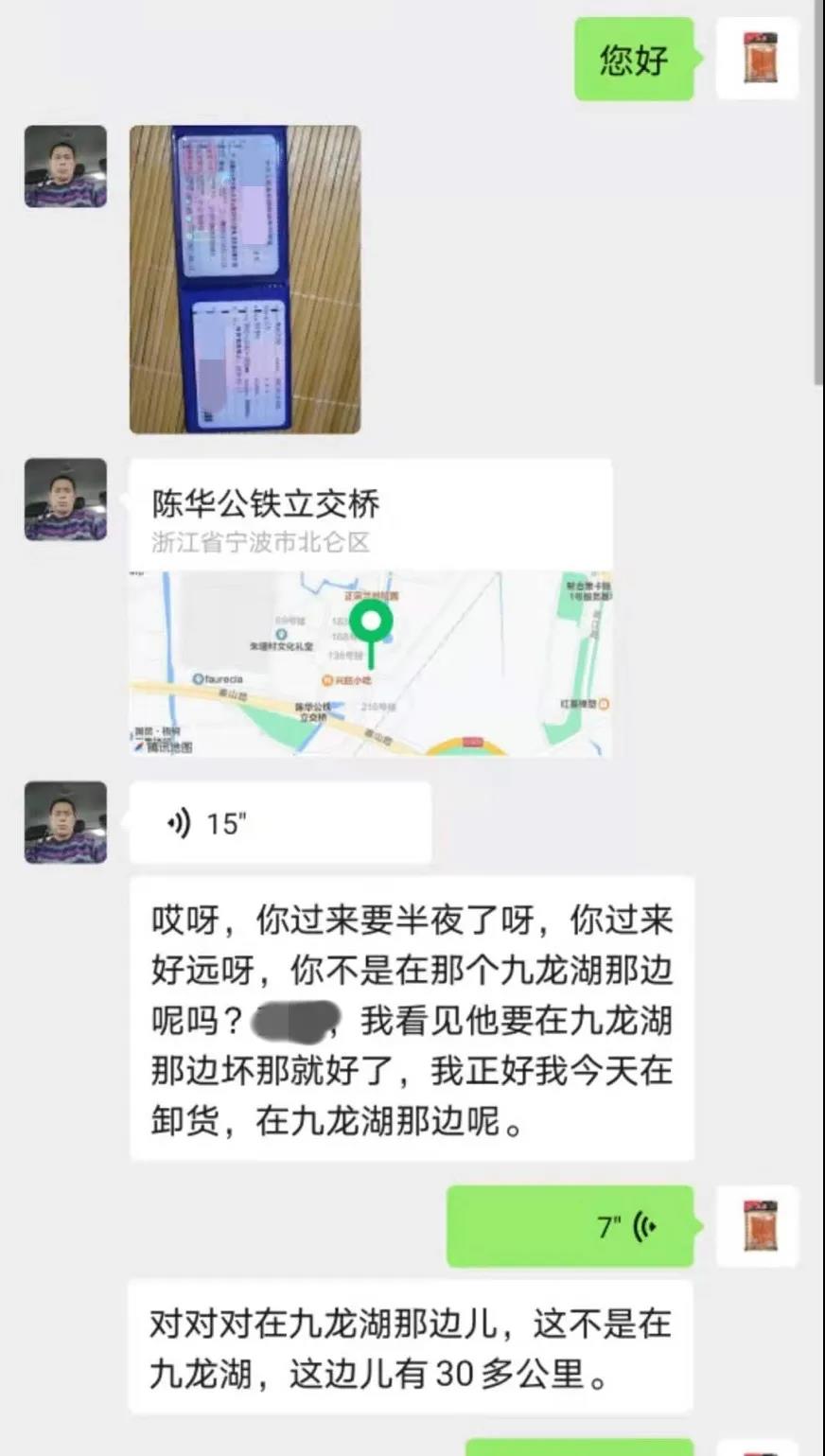
Task: Open contact's avatar beside the 15" voice message
Action: tap(65, 822)
